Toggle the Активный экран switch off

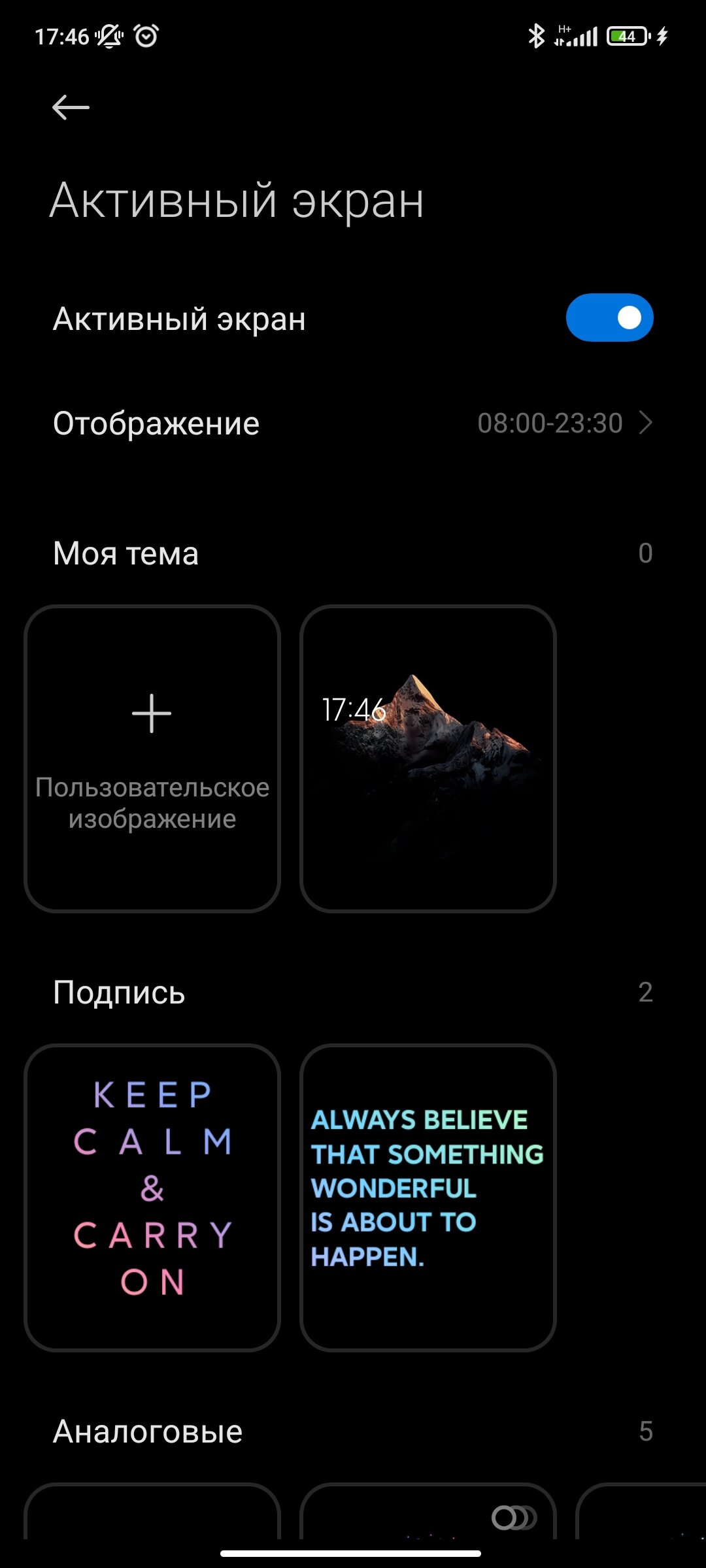point(609,318)
